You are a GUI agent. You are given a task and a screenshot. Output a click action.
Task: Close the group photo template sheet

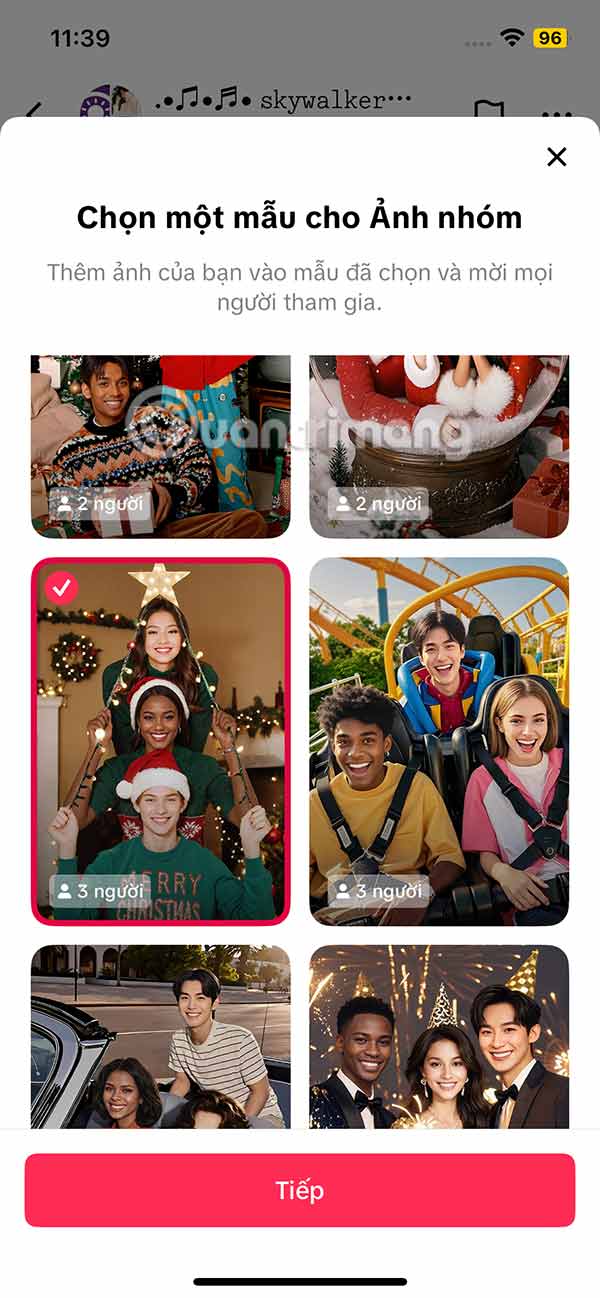(556, 157)
